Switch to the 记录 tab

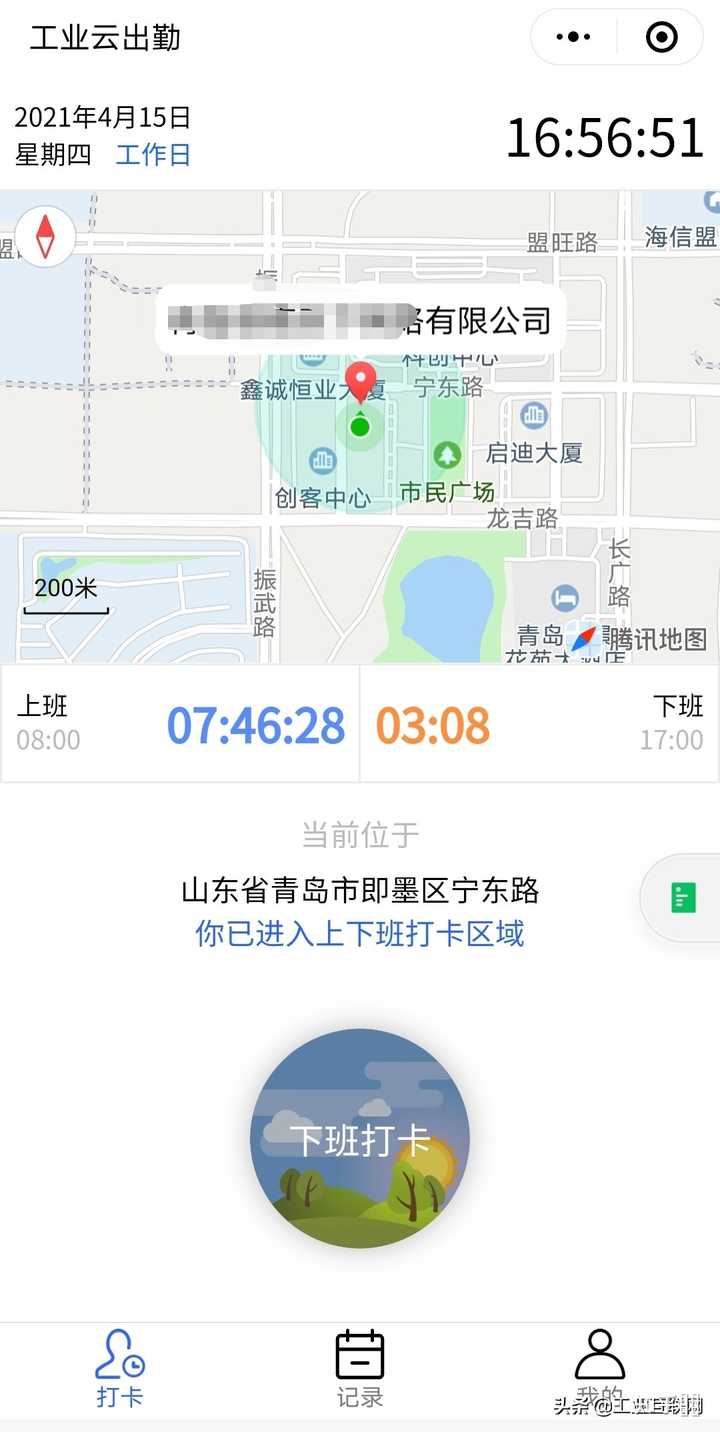[360, 1368]
